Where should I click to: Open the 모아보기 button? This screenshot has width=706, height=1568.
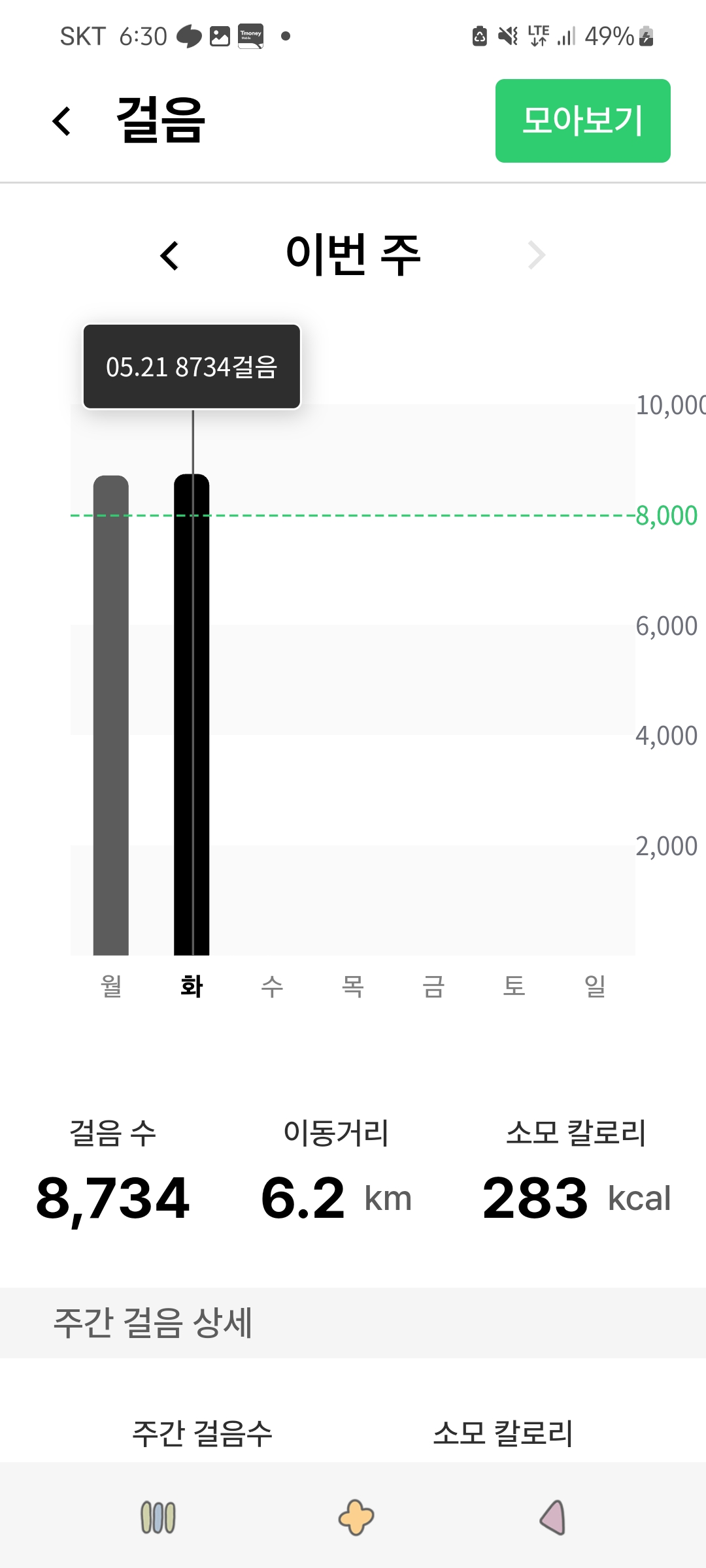(582, 121)
